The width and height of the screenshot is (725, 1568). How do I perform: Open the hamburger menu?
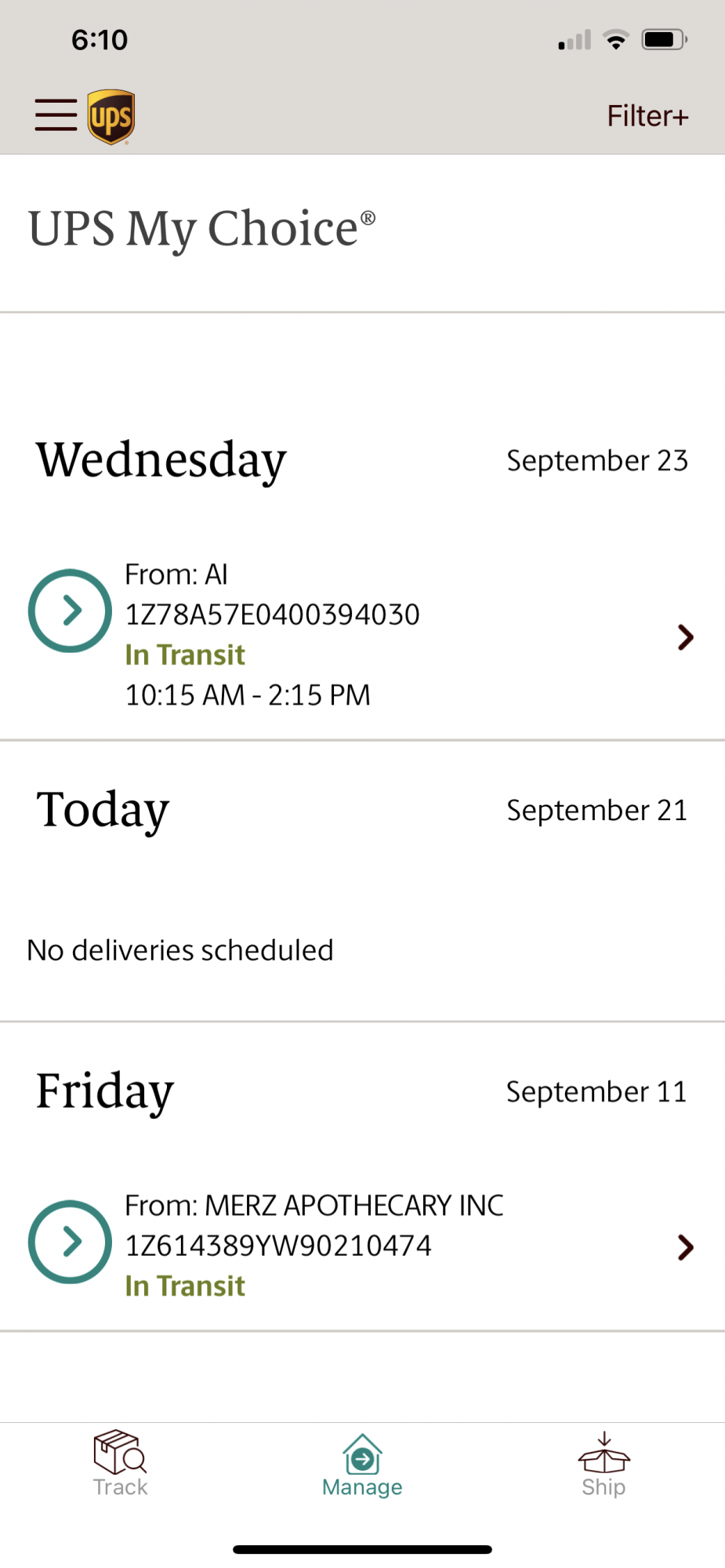tap(56, 115)
